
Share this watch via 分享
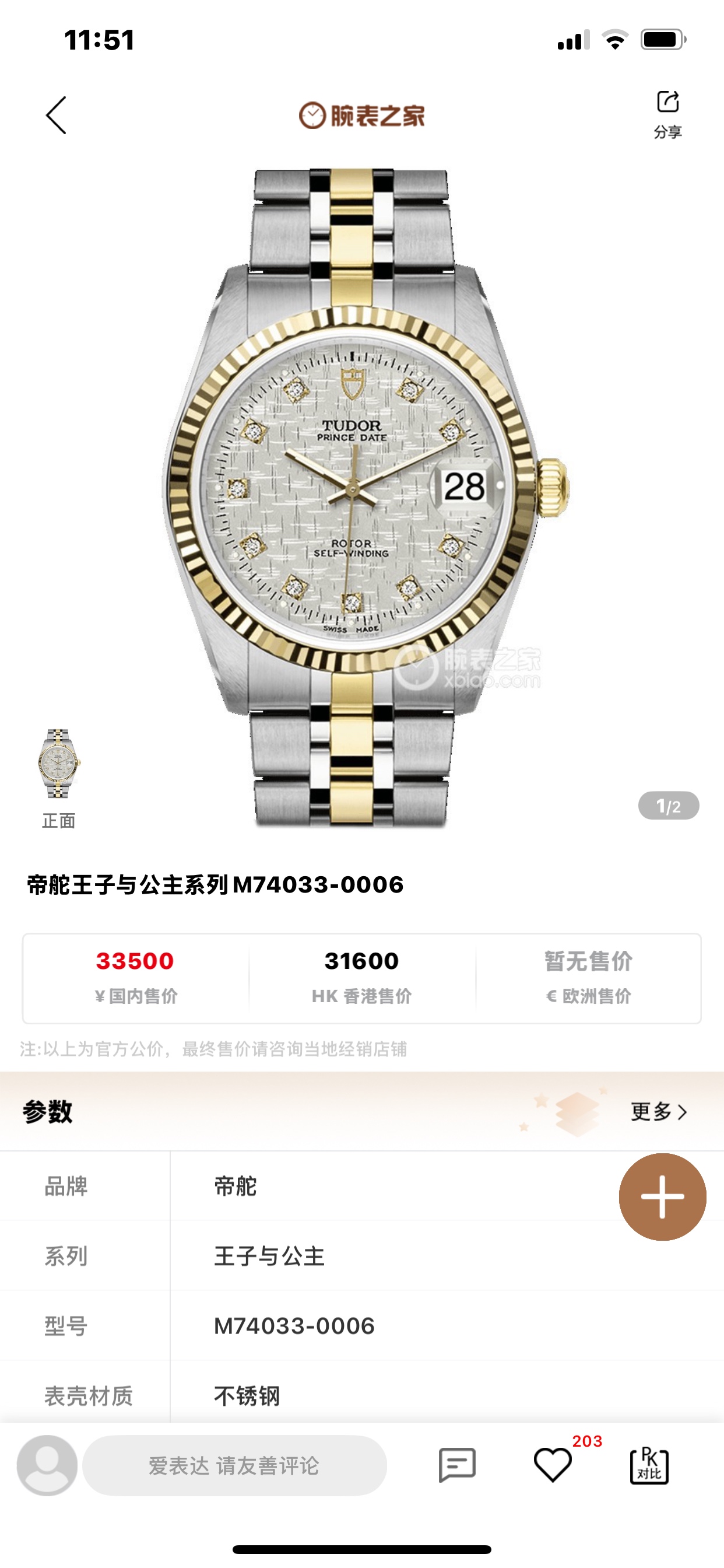click(x=667, y=113)
